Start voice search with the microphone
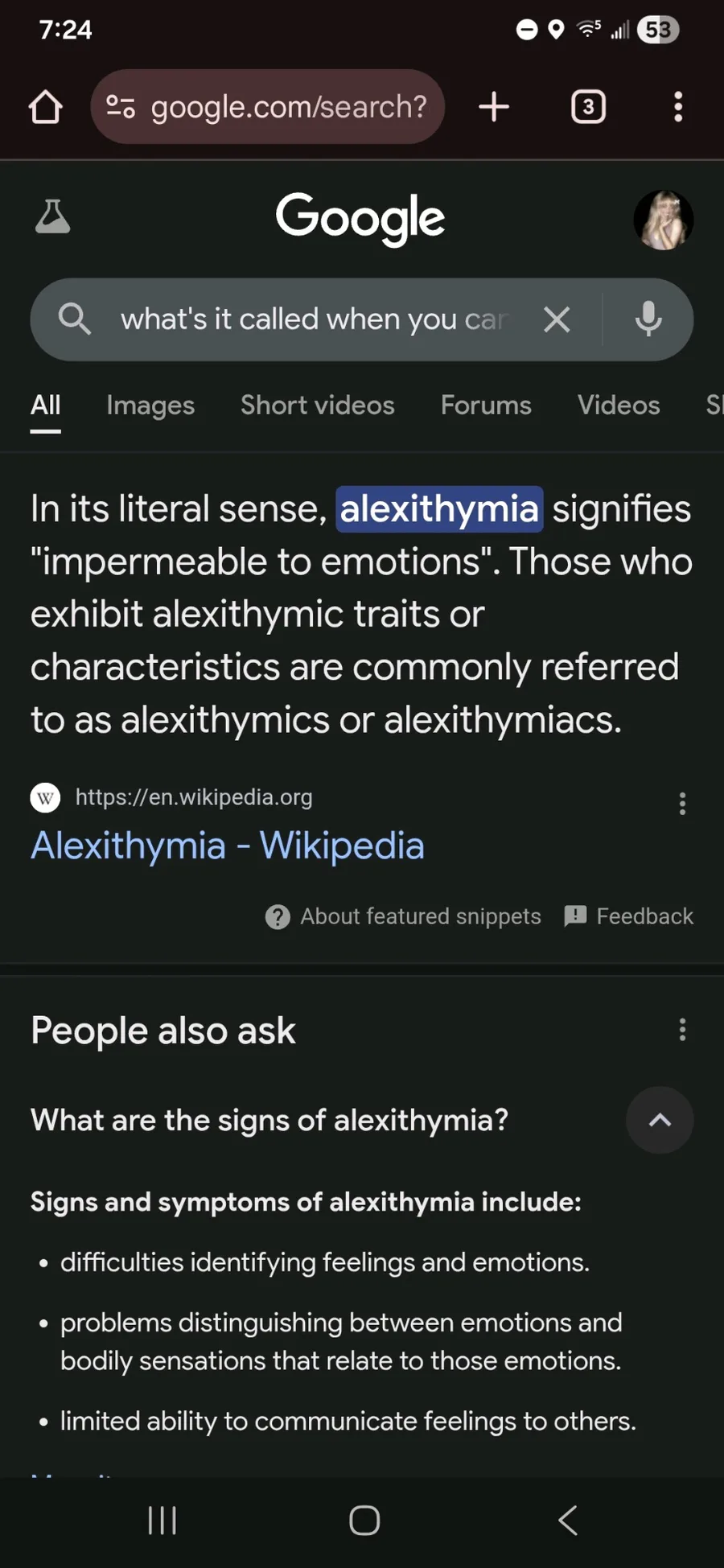Image resolution: width=724 pixels, height=1568 pixels. point(648,319)
